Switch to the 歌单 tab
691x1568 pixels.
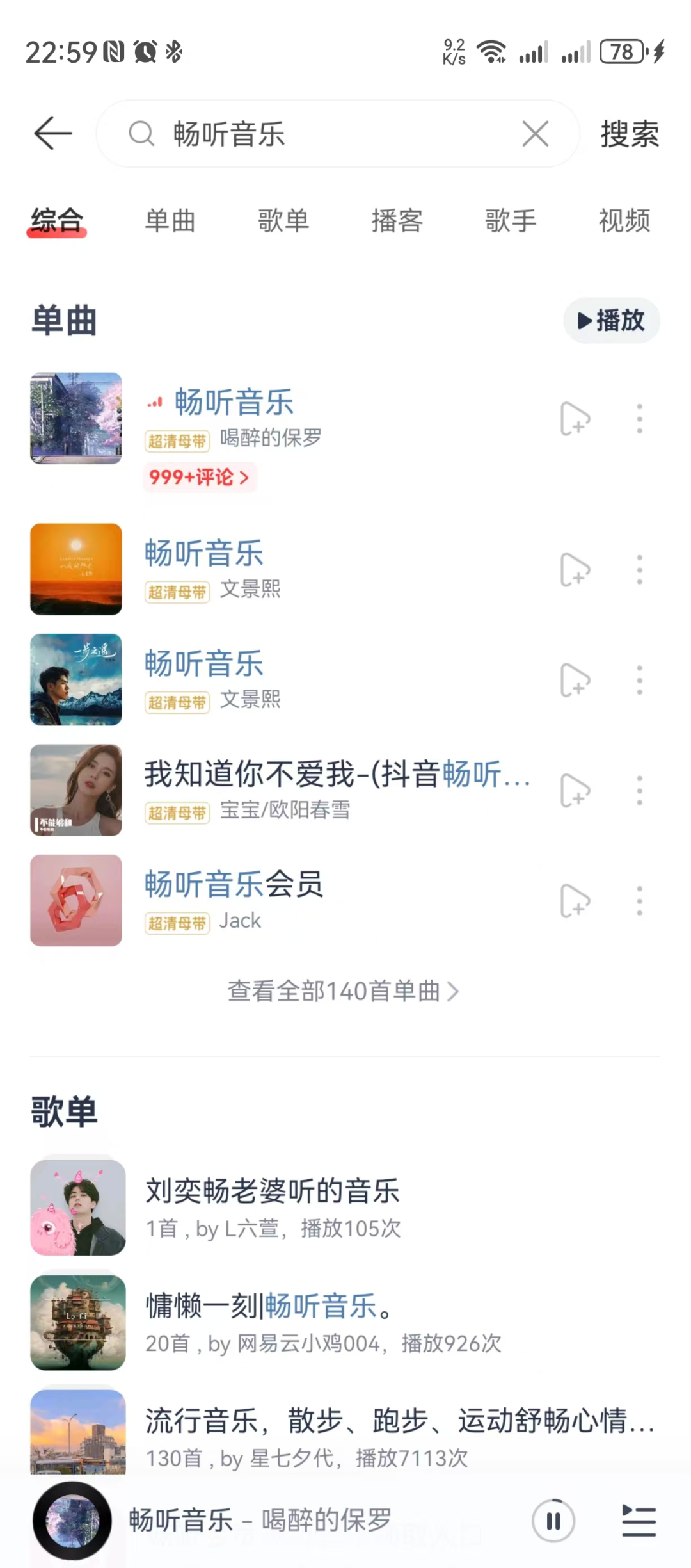[283, 222]
